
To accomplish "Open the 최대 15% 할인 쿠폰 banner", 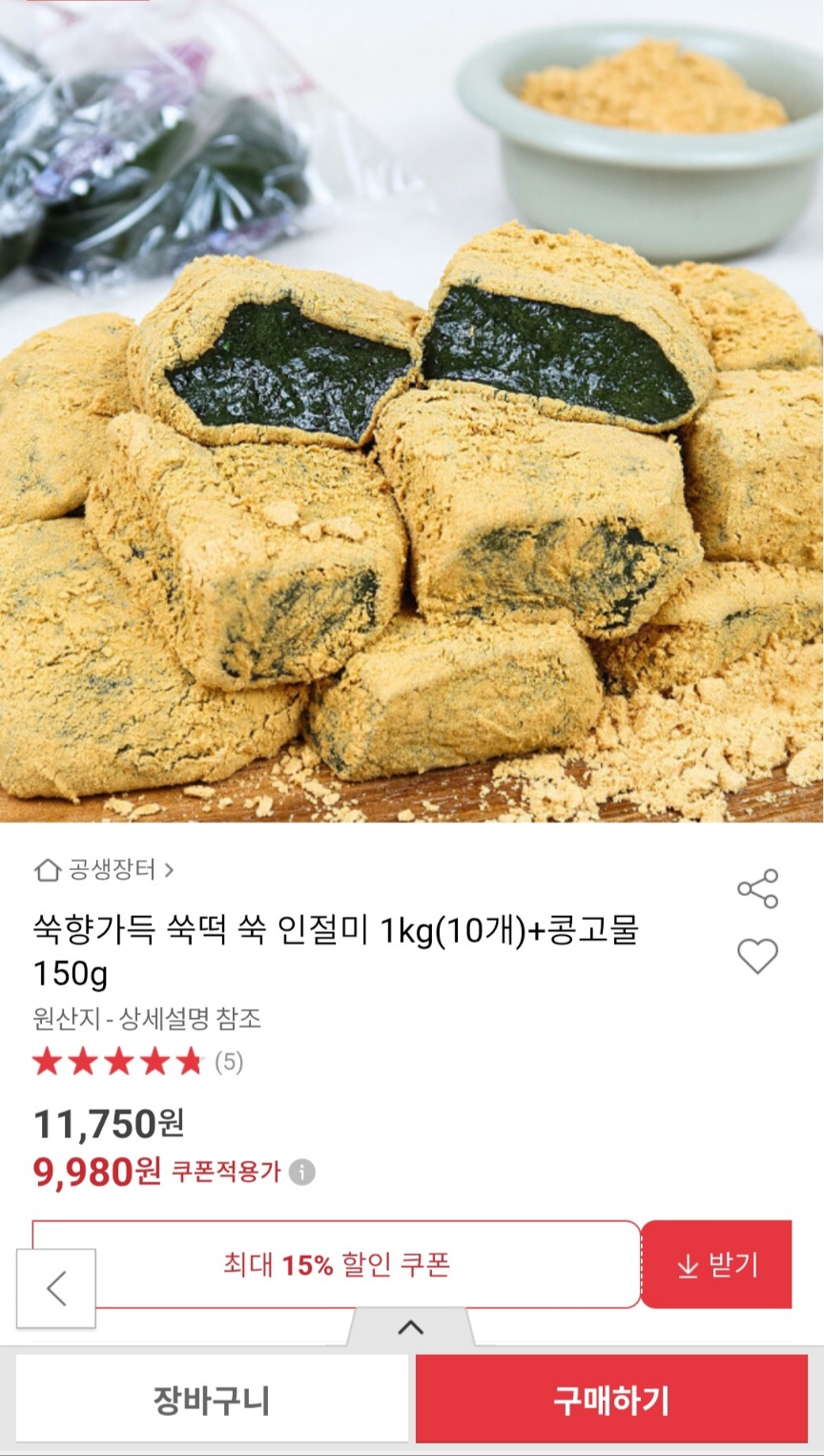I will [336, 1265].
